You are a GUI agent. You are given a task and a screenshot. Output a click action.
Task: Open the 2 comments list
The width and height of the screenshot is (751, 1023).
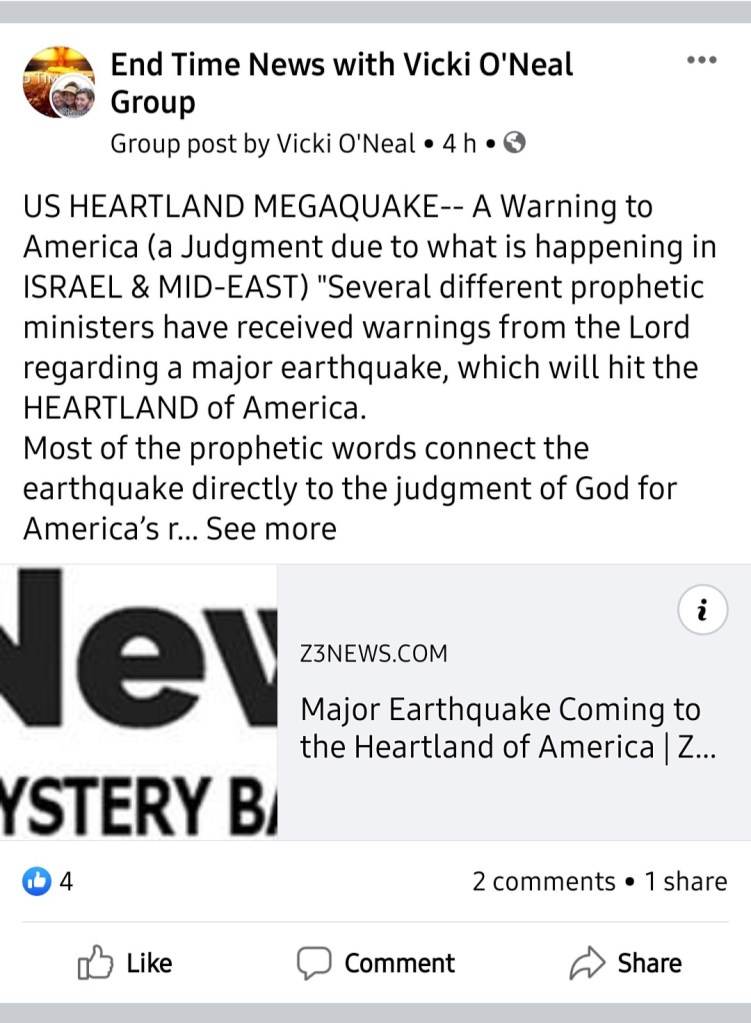pos(543,881)
